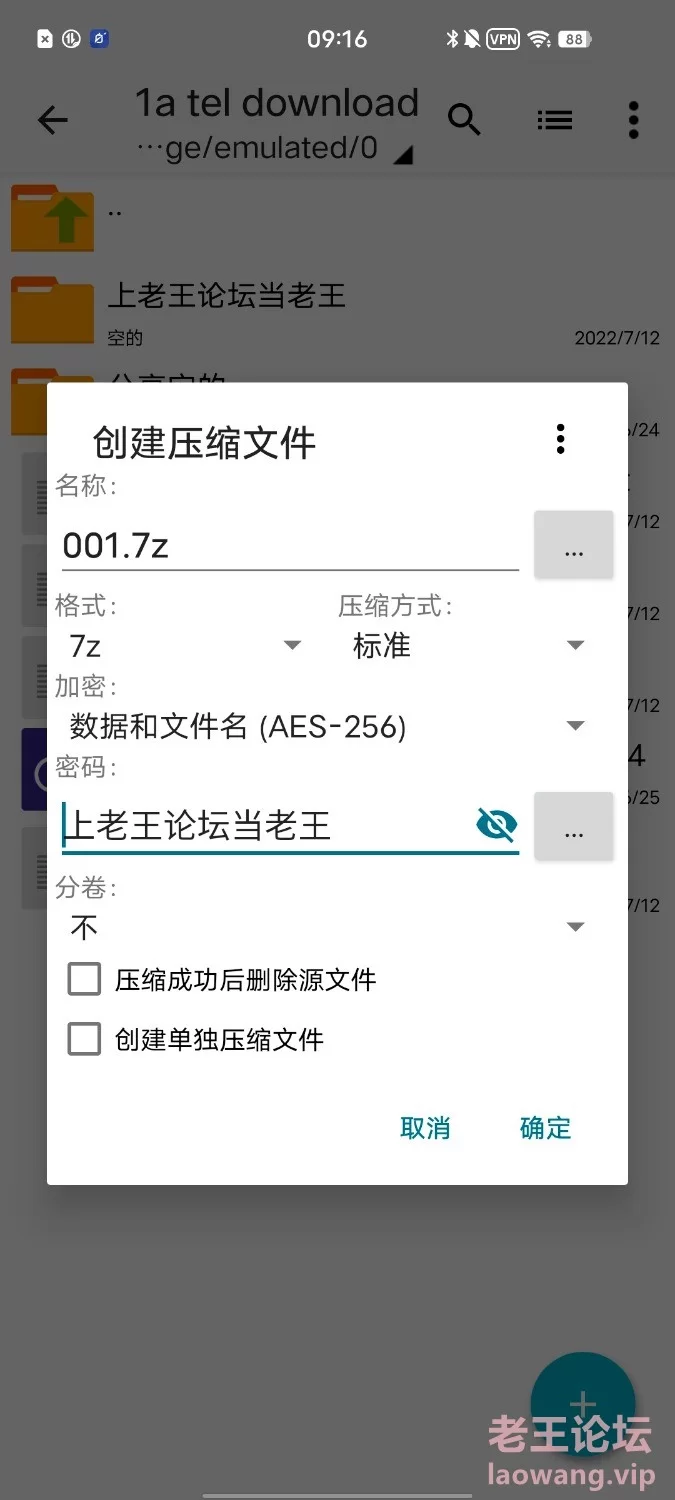
Task: Tap the ellipsis button beside the password field
Action: (x=574, y=827)
